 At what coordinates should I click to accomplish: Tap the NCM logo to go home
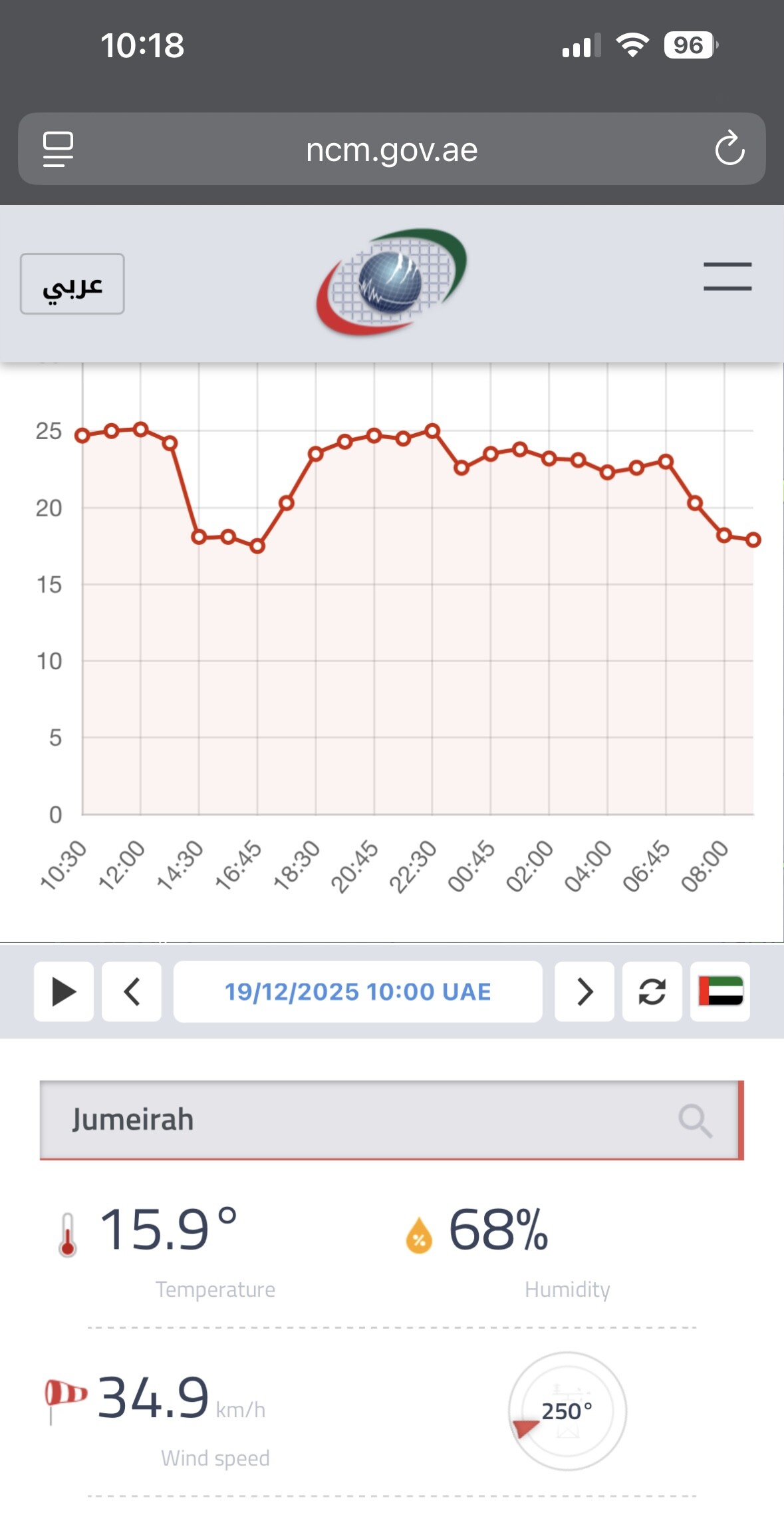coord(392,282)
